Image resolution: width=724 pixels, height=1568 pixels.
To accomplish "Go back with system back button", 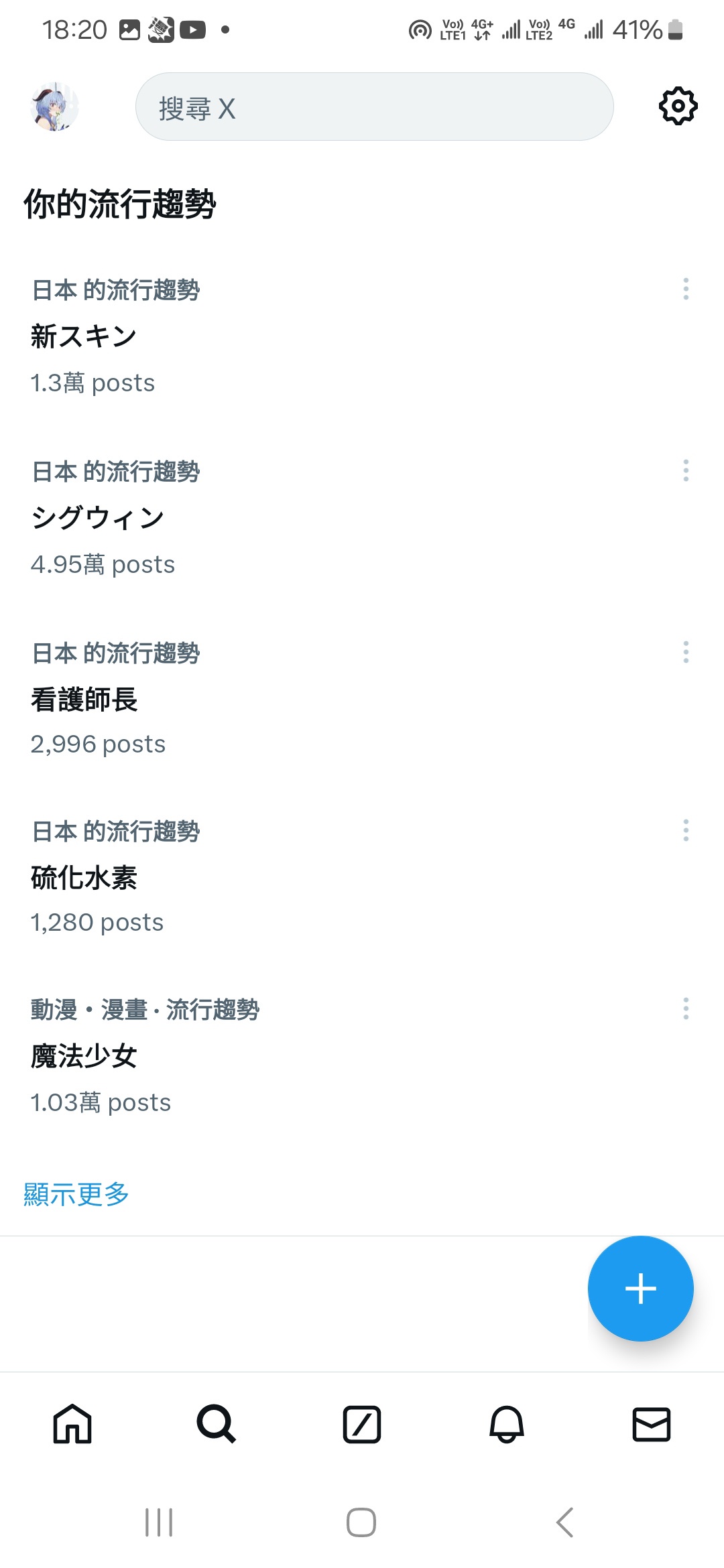I will pos(565,1522).
